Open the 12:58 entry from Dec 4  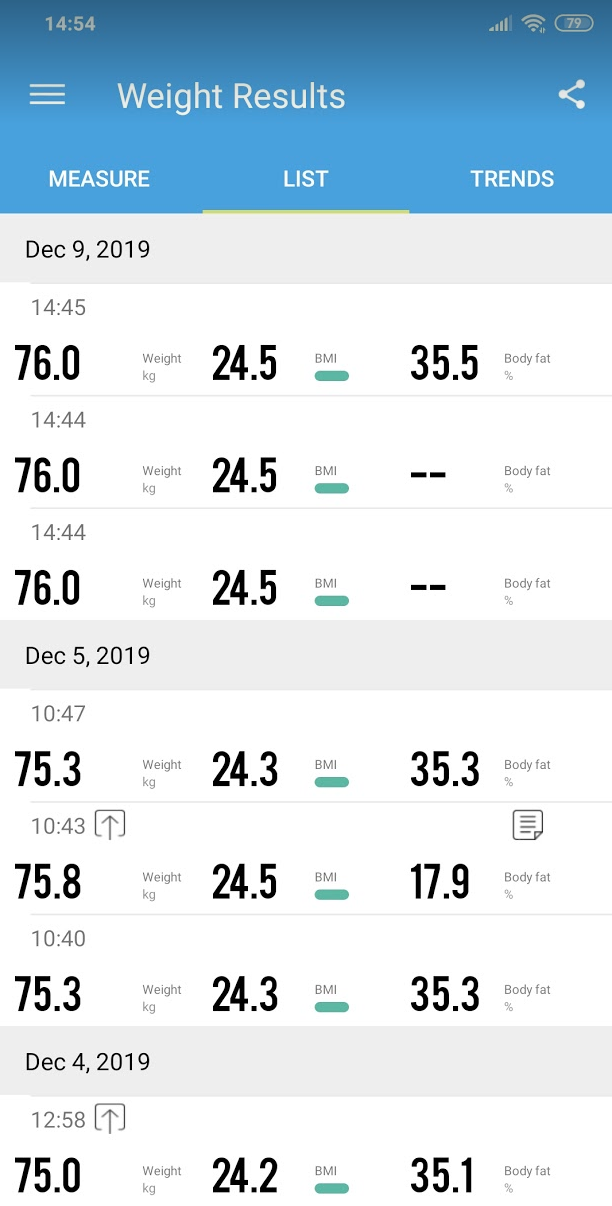306,1151
